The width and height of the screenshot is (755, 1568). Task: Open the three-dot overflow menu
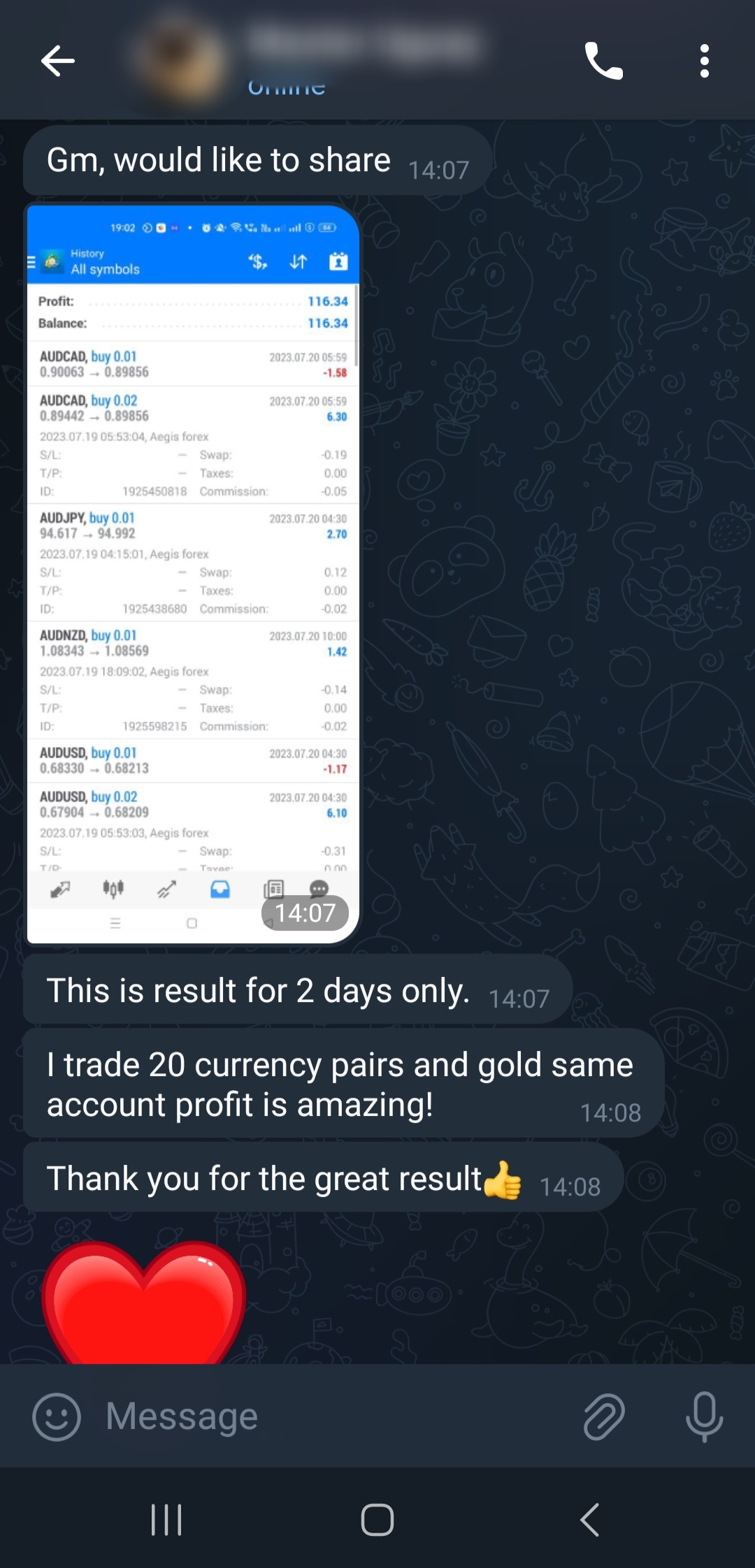(x=704, y=61)
